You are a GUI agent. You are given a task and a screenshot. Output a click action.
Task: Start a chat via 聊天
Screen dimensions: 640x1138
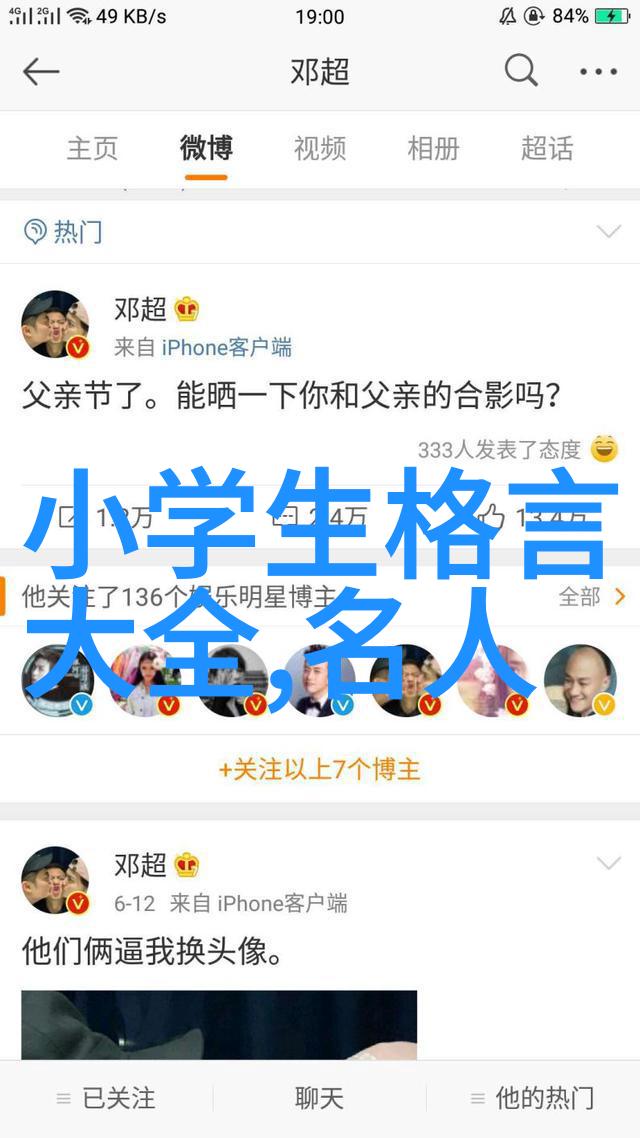click(320, 1098)
